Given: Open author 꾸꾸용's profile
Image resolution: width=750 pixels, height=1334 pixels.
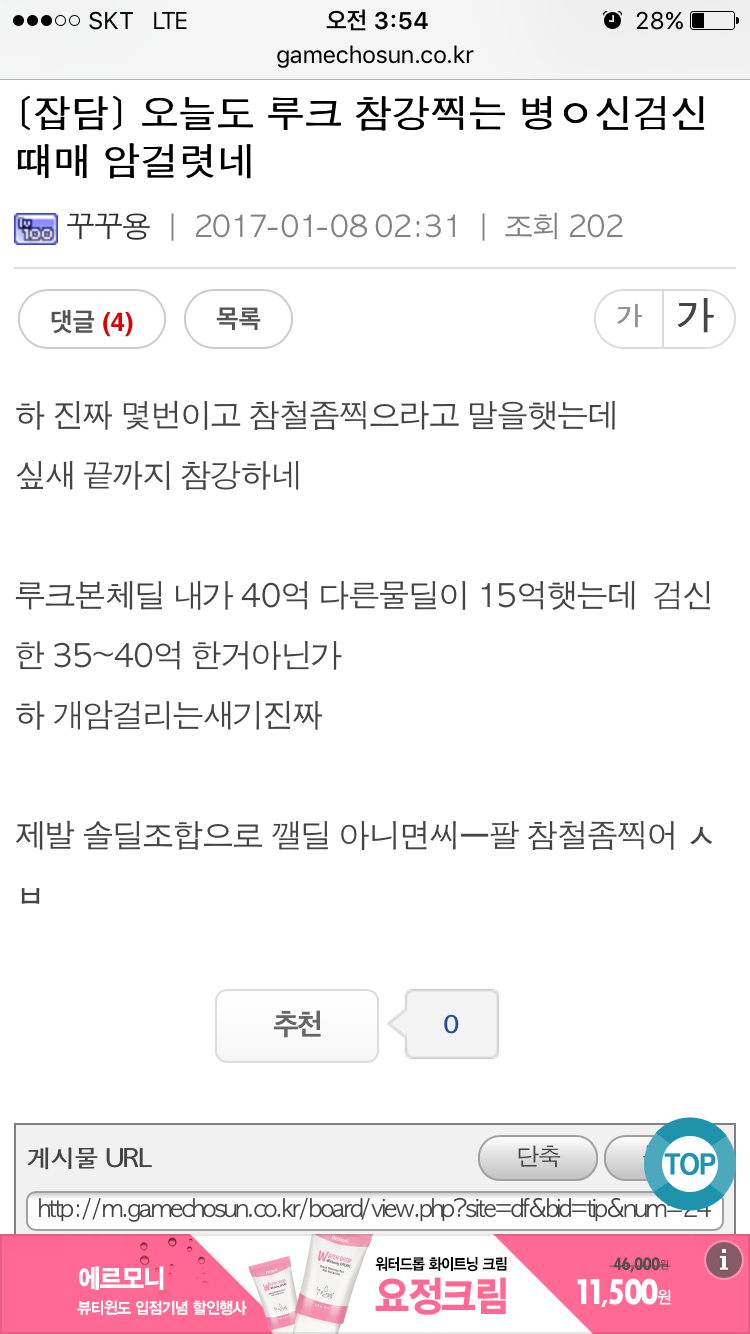Looking at the screenshot, I should (108, 227).
